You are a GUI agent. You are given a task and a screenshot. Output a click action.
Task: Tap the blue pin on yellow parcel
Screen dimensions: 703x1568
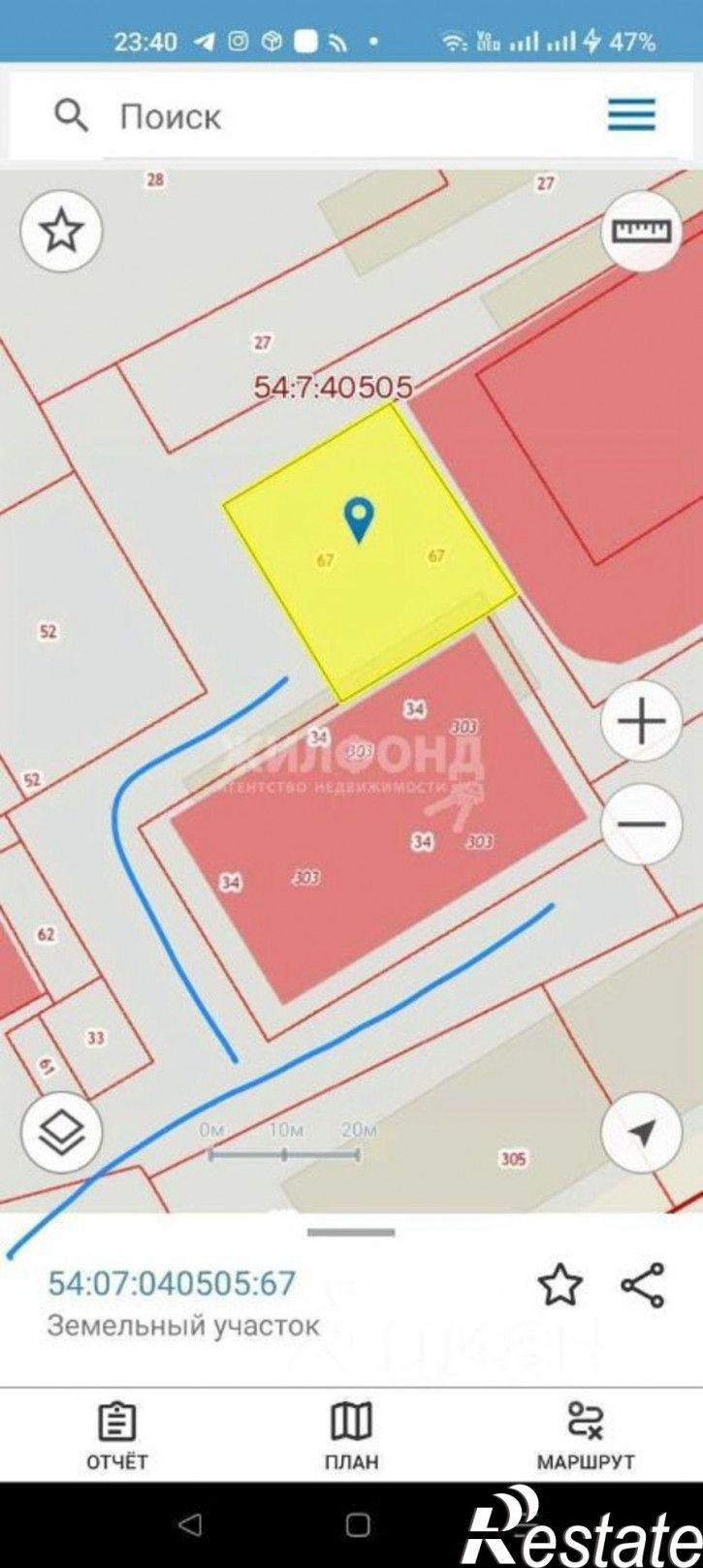360,518
